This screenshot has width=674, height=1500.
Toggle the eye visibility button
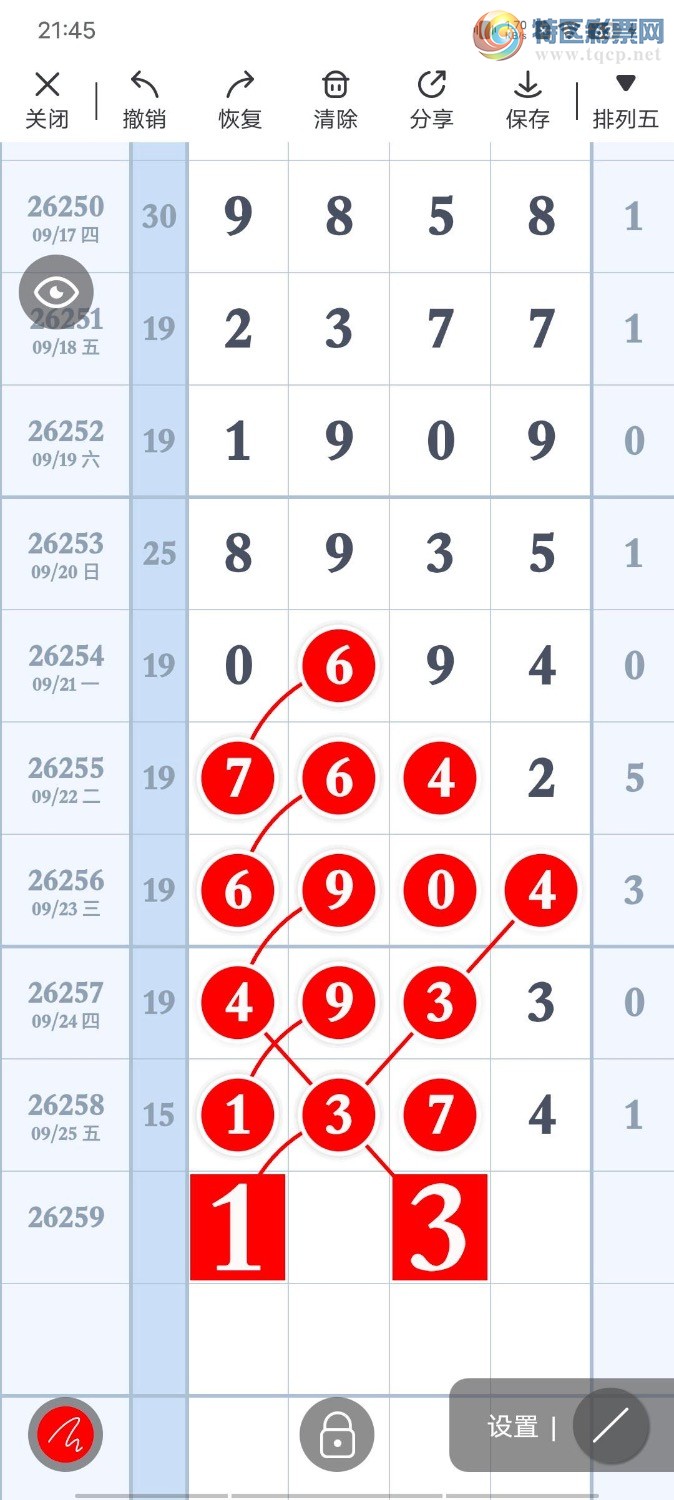(x=57, y=292)
